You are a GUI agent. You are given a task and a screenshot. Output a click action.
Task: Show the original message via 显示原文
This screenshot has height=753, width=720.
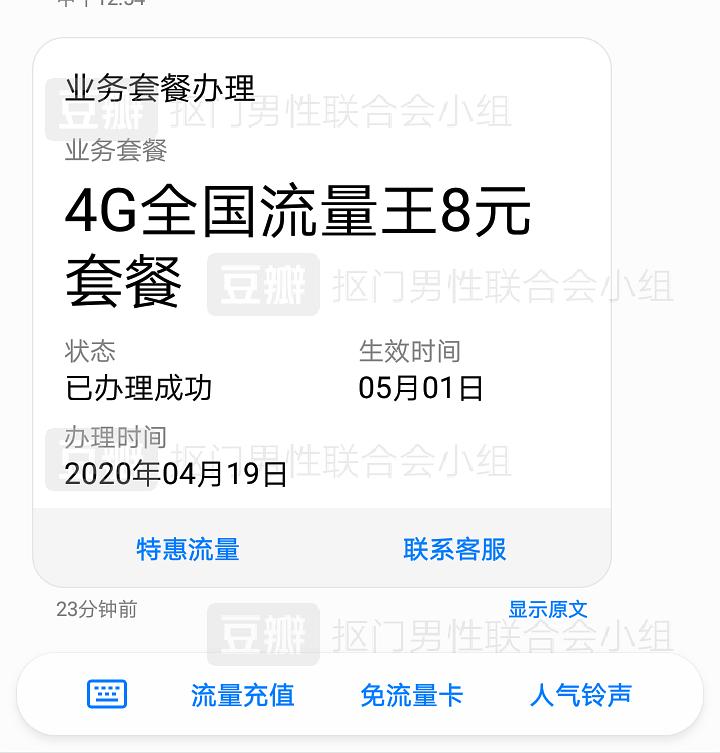tap(548, 609)
